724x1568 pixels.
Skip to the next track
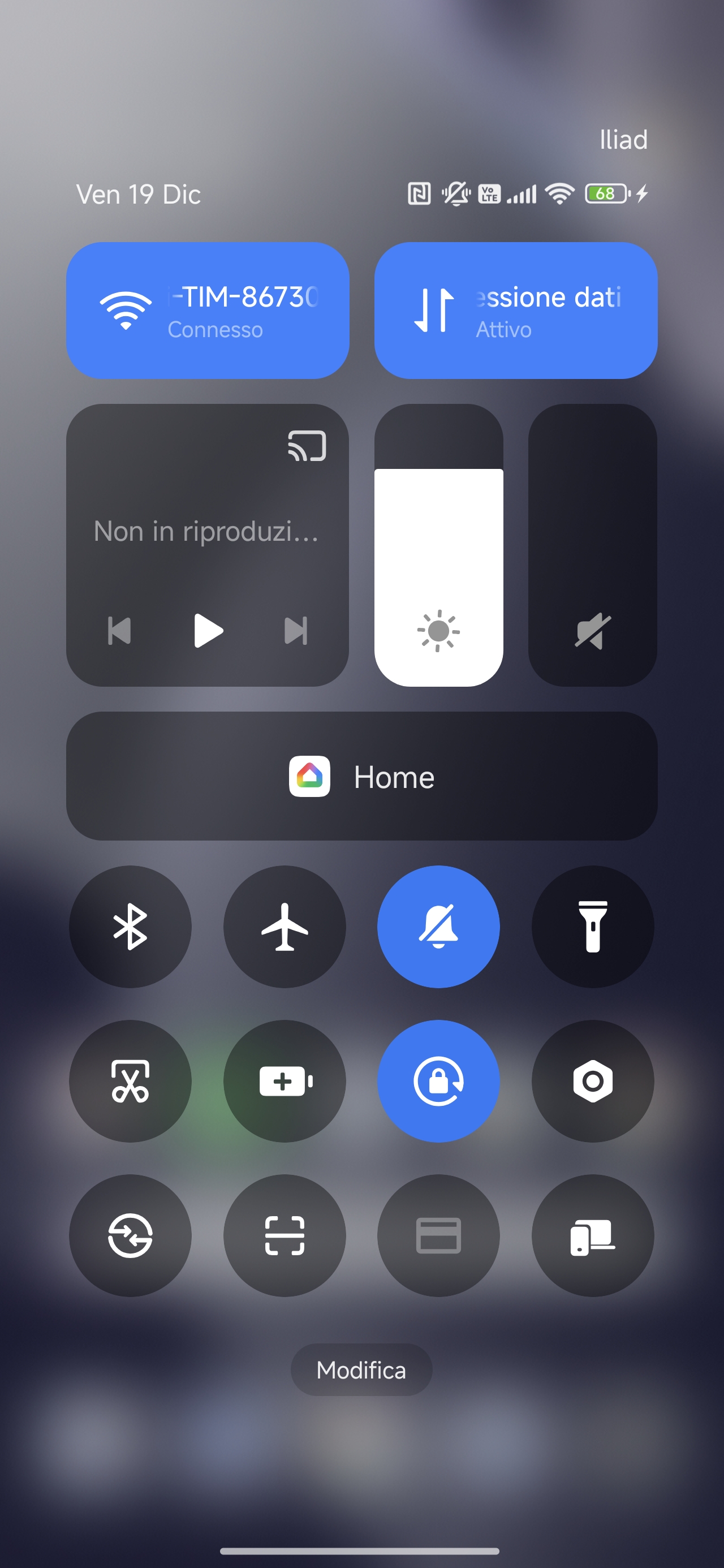click(x=296, y=631)
